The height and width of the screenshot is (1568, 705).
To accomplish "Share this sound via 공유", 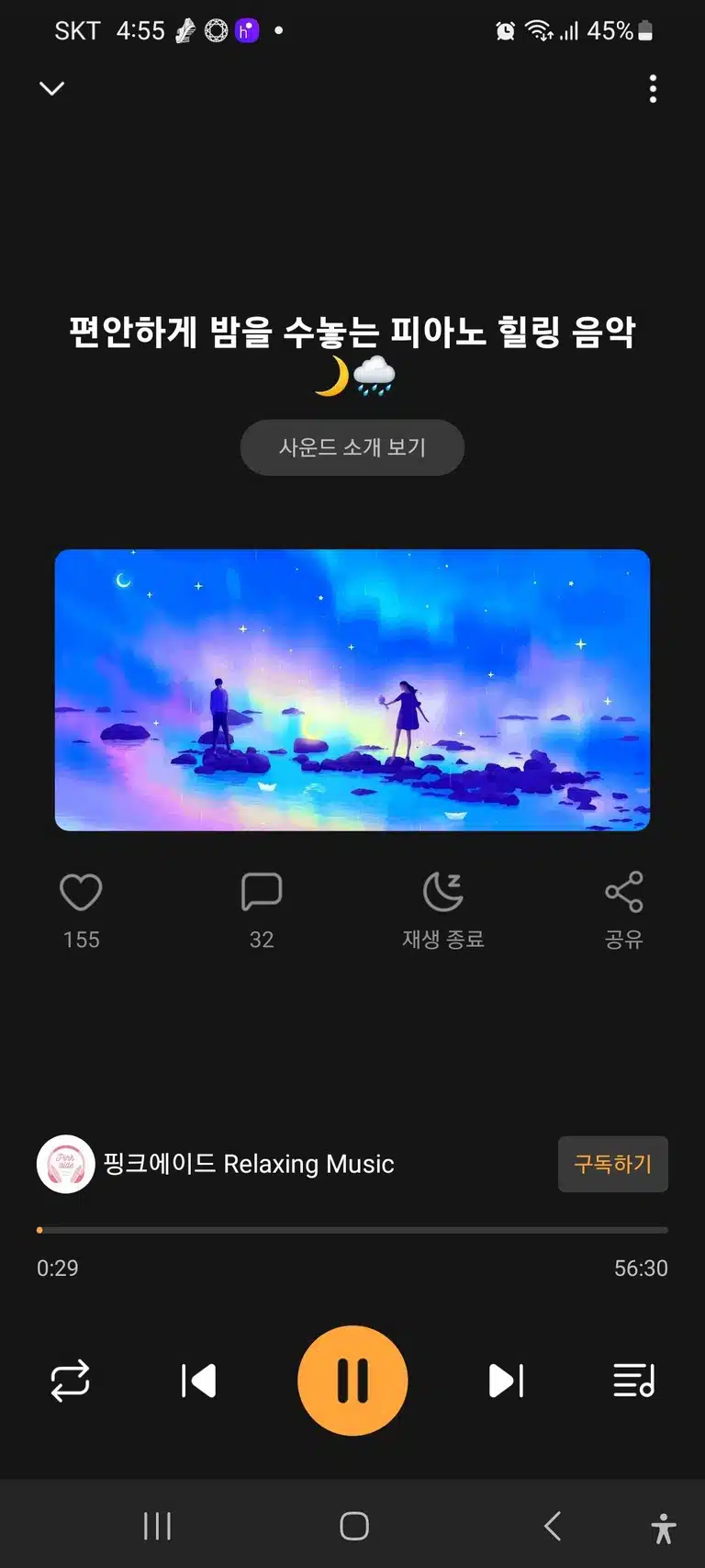I will [x=624, y=910].
